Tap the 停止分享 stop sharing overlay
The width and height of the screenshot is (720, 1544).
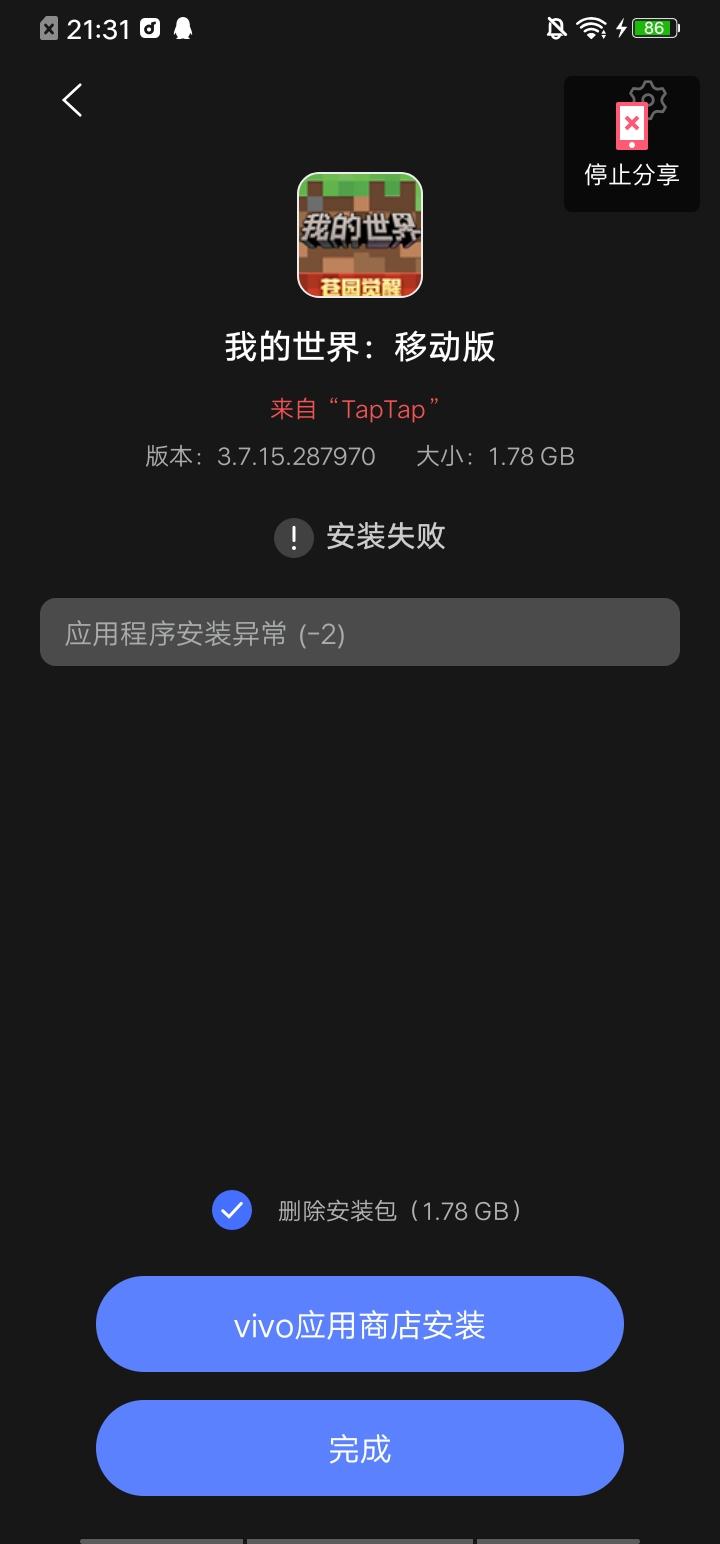[x=632, y=144]
